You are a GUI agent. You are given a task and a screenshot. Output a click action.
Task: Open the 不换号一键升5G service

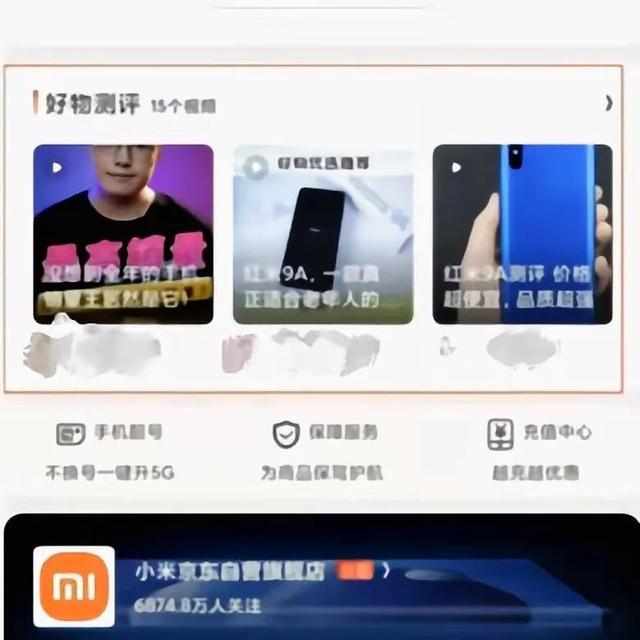(x=110, y=451)
